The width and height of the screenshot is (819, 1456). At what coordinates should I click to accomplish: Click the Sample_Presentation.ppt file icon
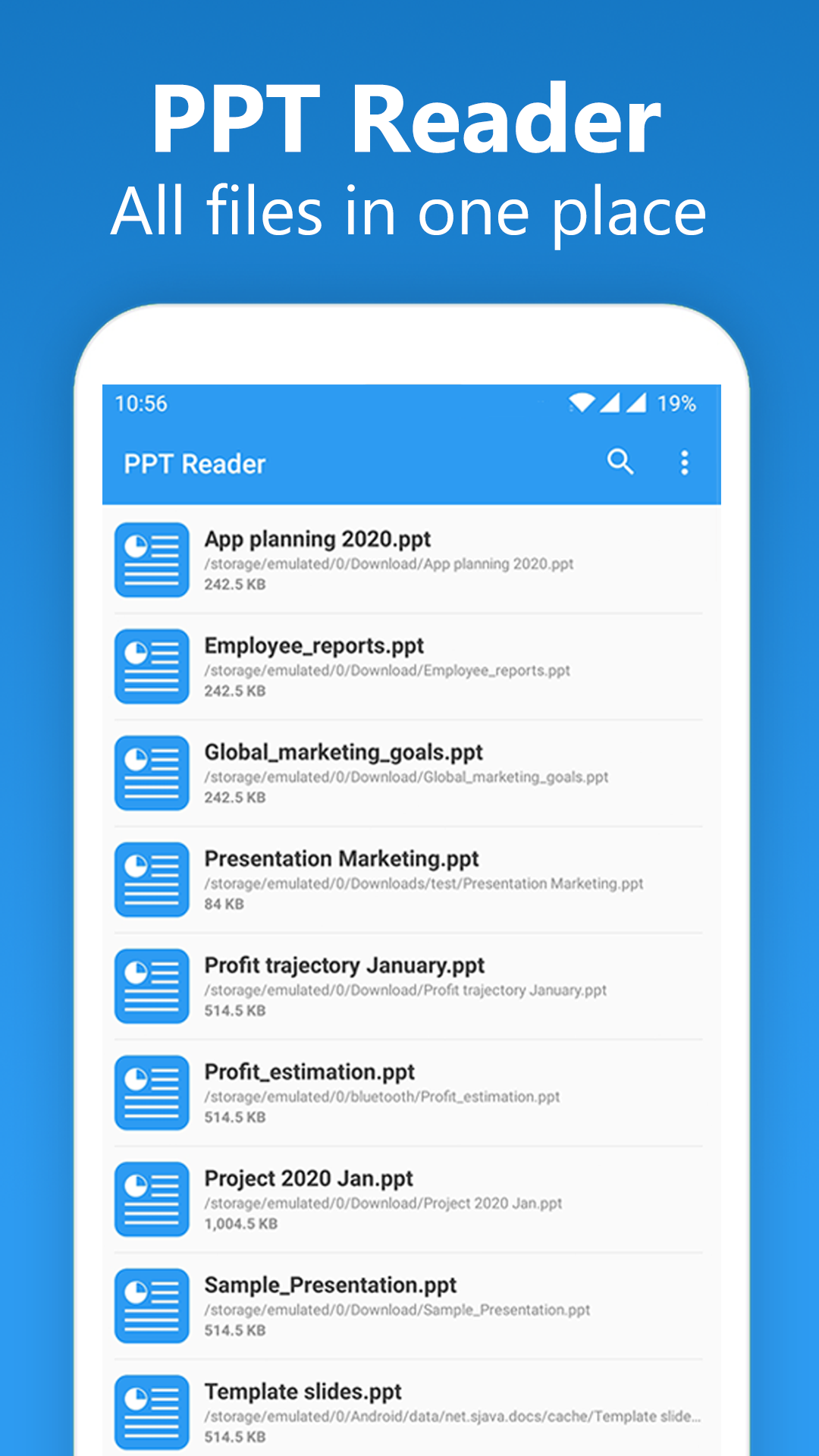point(150,1306)
